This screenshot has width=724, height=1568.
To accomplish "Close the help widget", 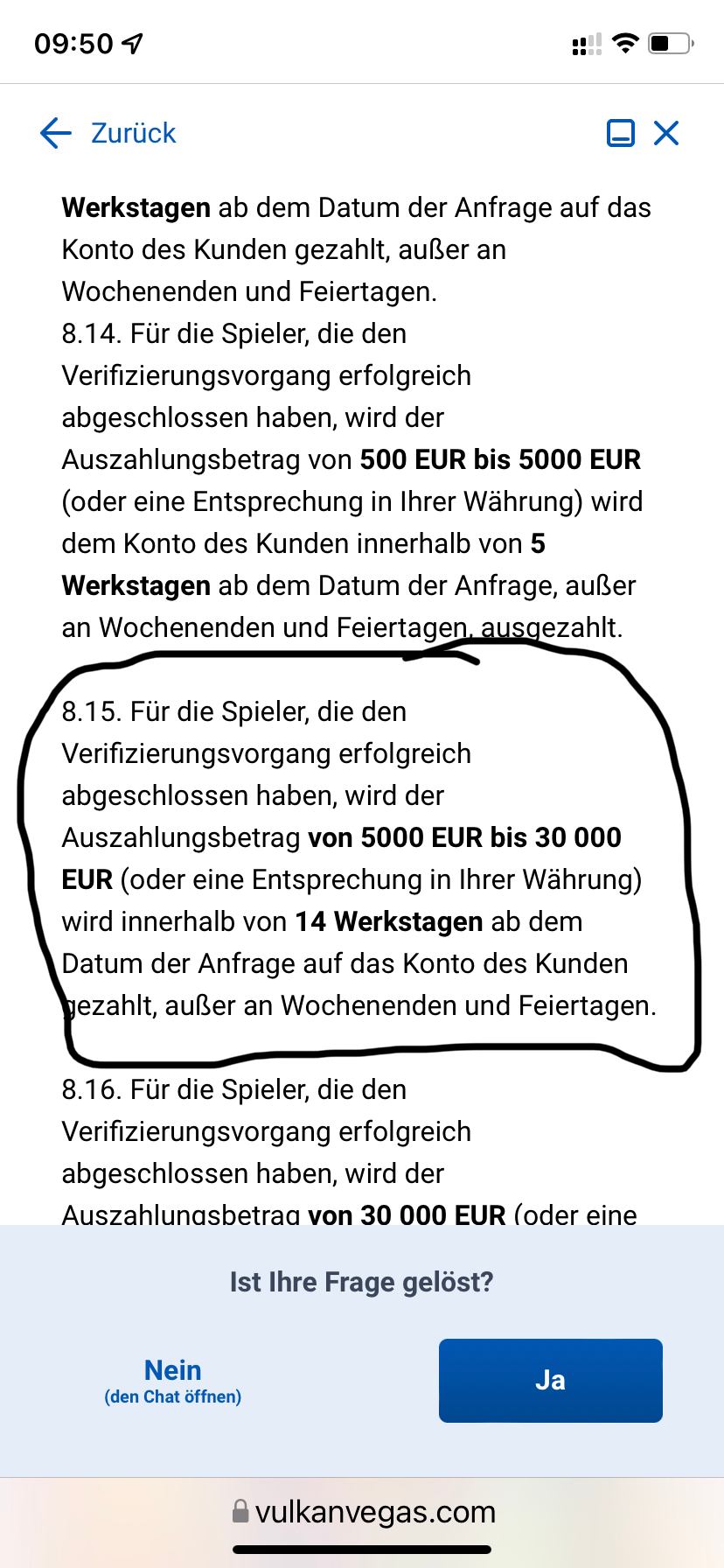I will [x=666, y=133].
